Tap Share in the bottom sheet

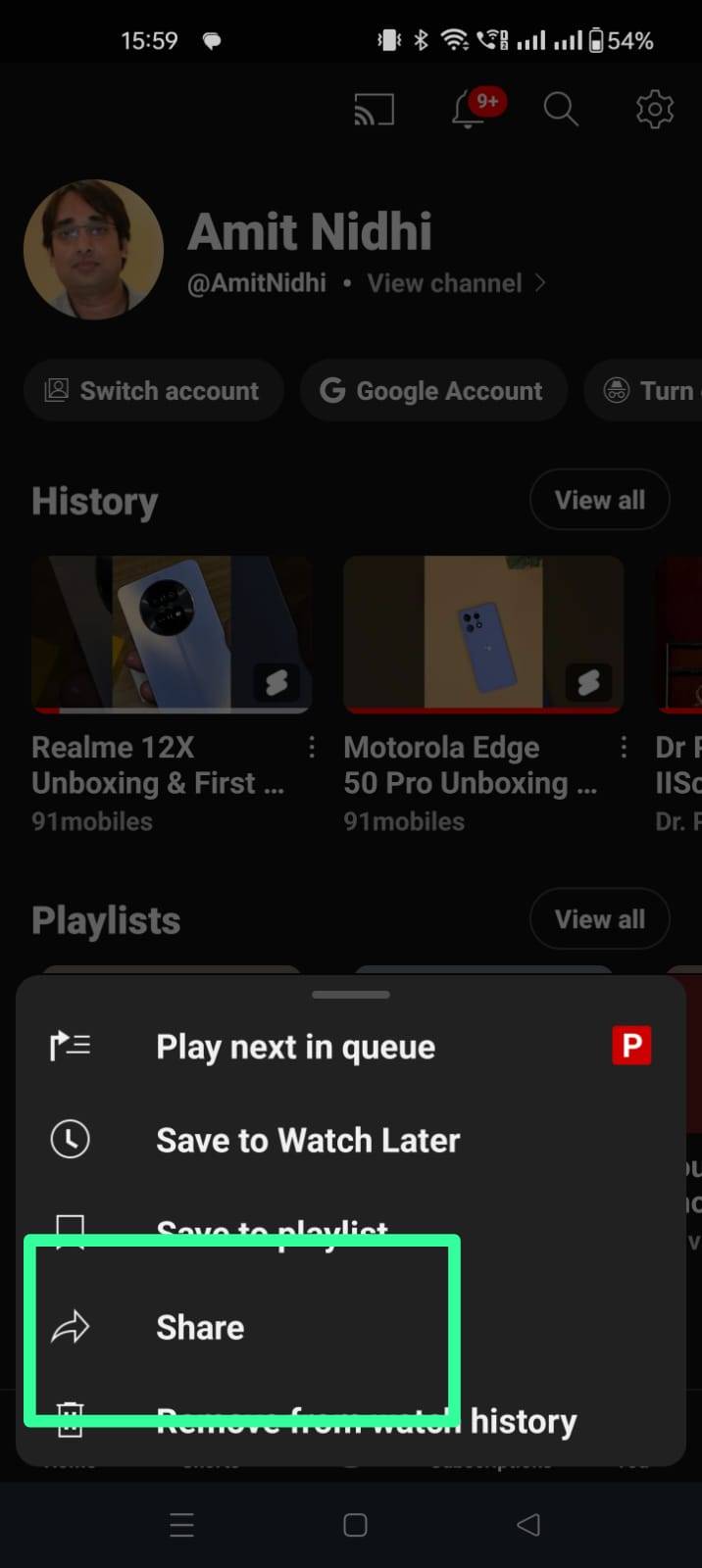tap(201, 1327)
